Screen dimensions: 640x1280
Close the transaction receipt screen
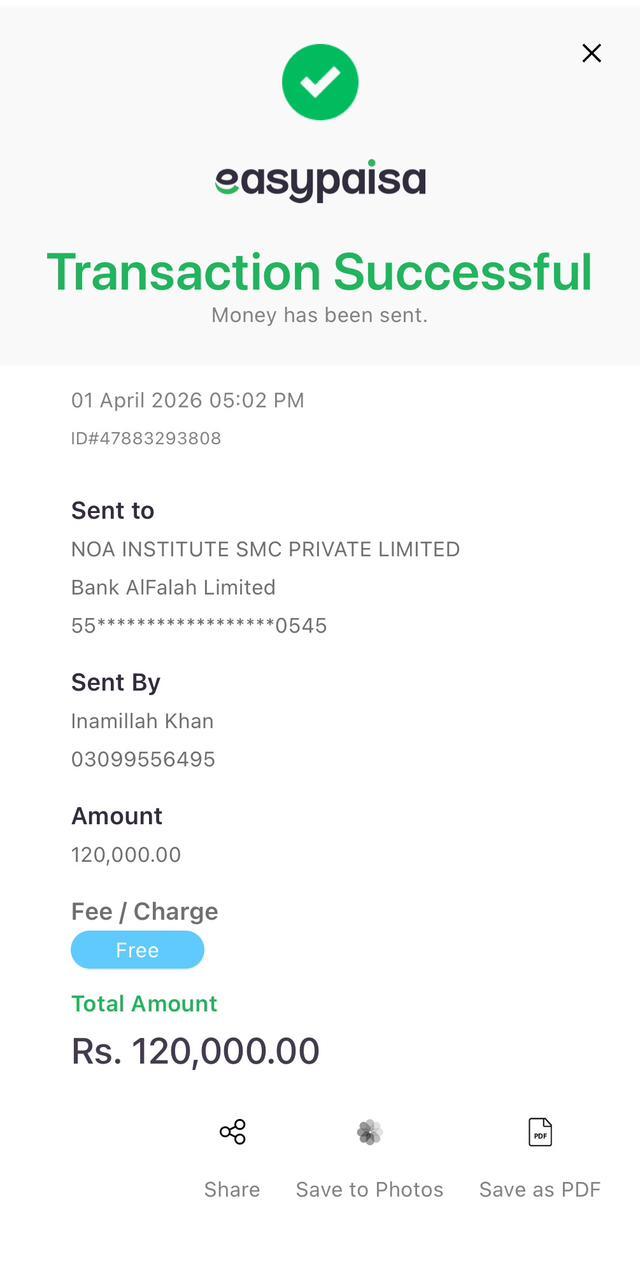coord(592,54)
